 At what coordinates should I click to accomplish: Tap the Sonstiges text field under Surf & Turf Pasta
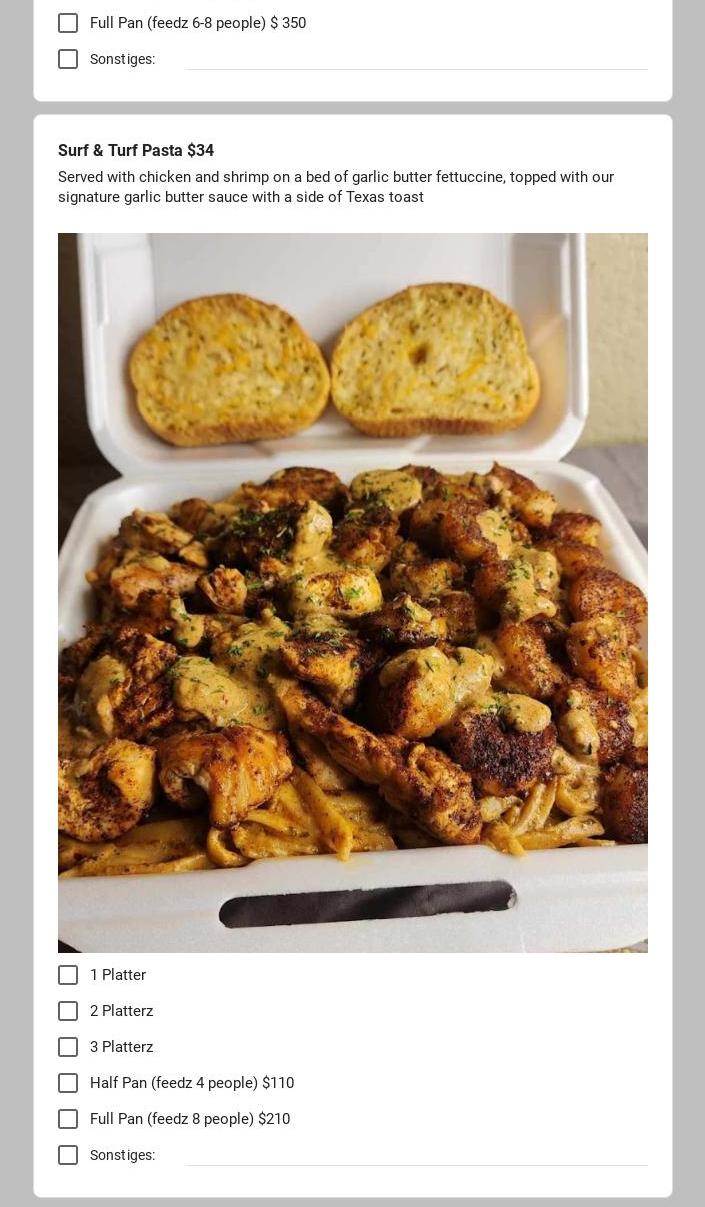pyautogui.click(x=416, y=1154)
